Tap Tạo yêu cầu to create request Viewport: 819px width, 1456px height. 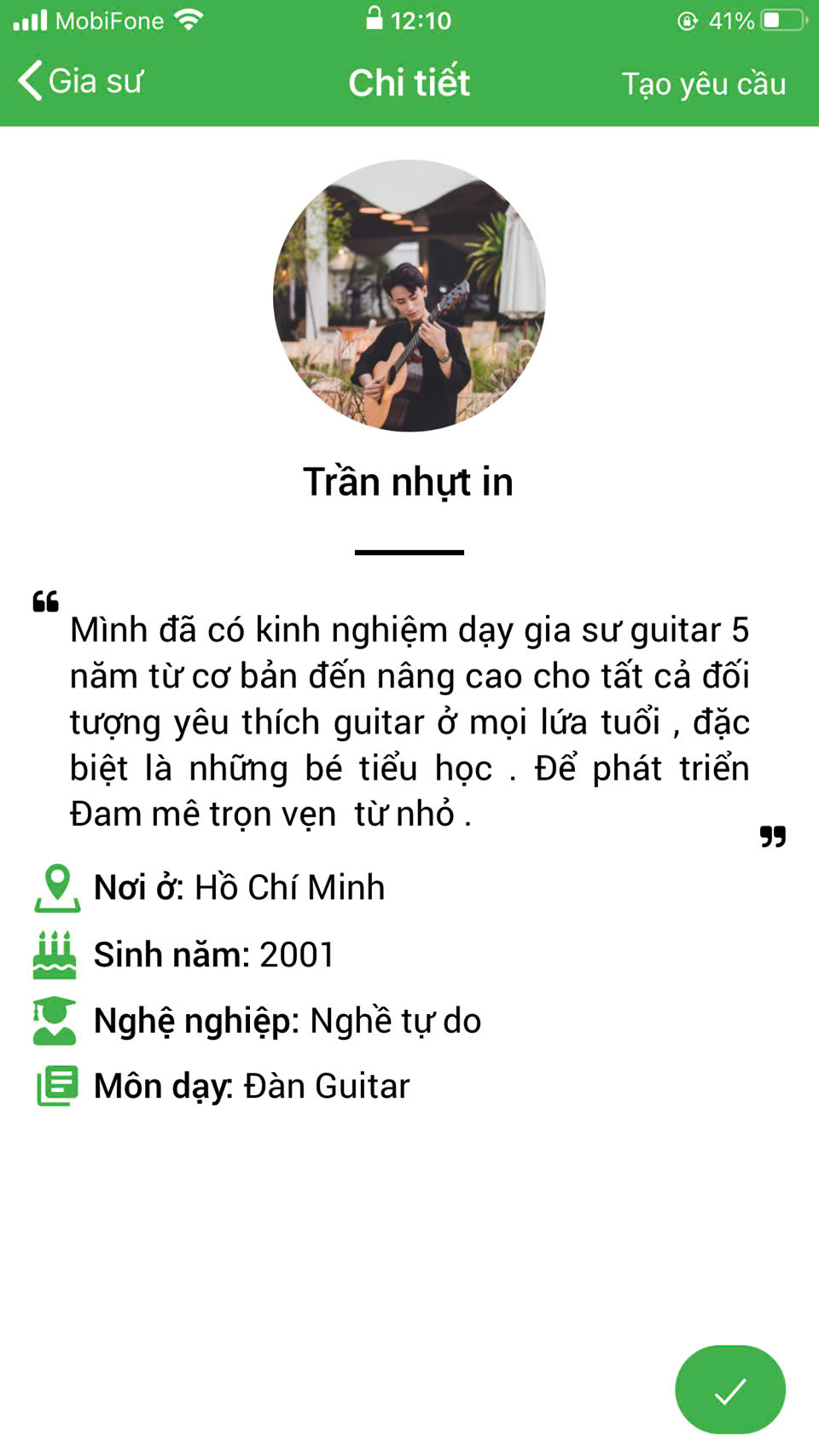tap(703, 84)
